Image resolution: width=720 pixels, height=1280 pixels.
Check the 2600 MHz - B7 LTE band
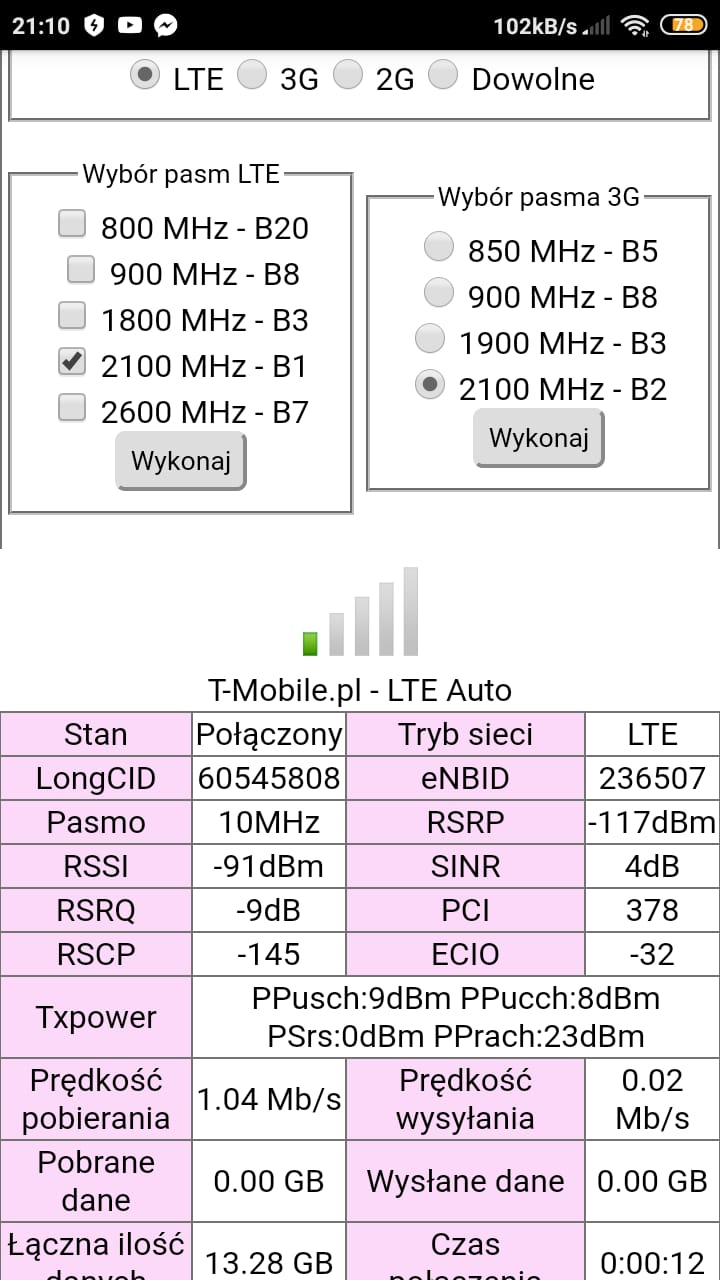(72, 407)
